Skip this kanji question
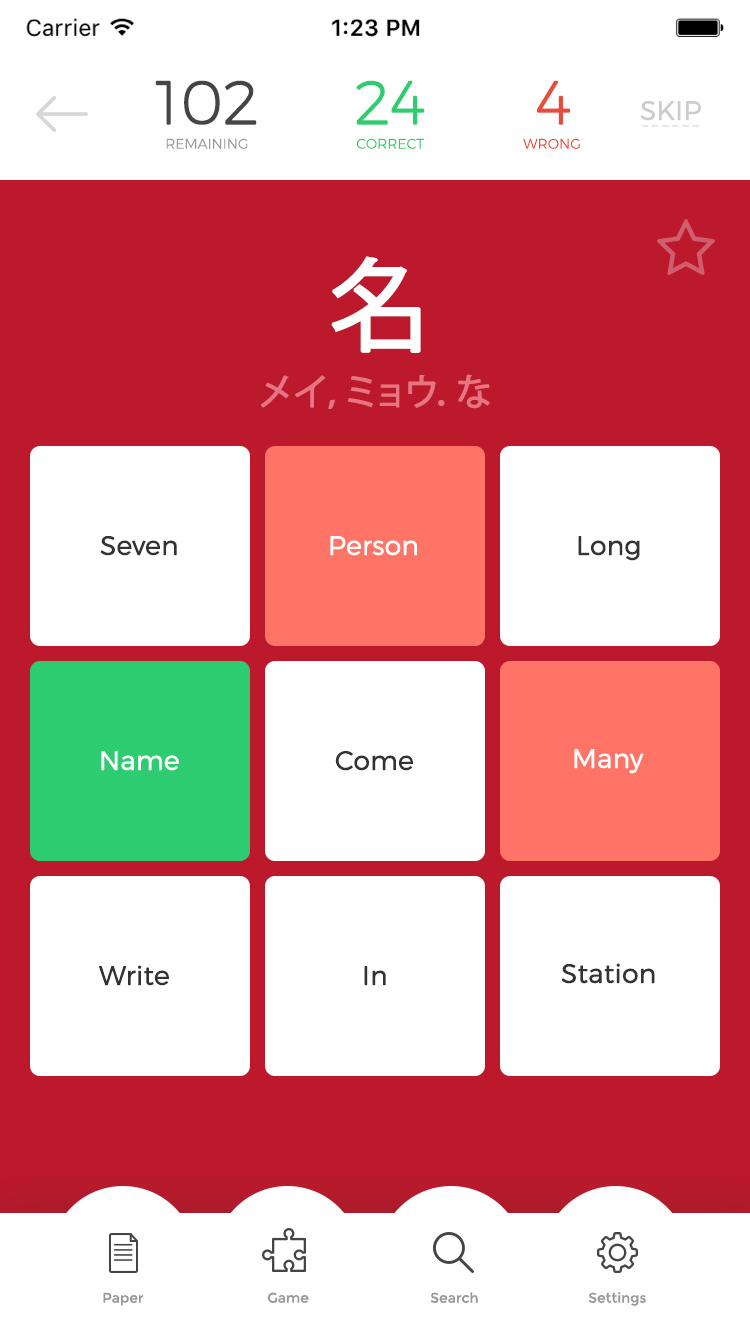The width and height of the screenshot is (750, 1334). [x=670, y=112]
